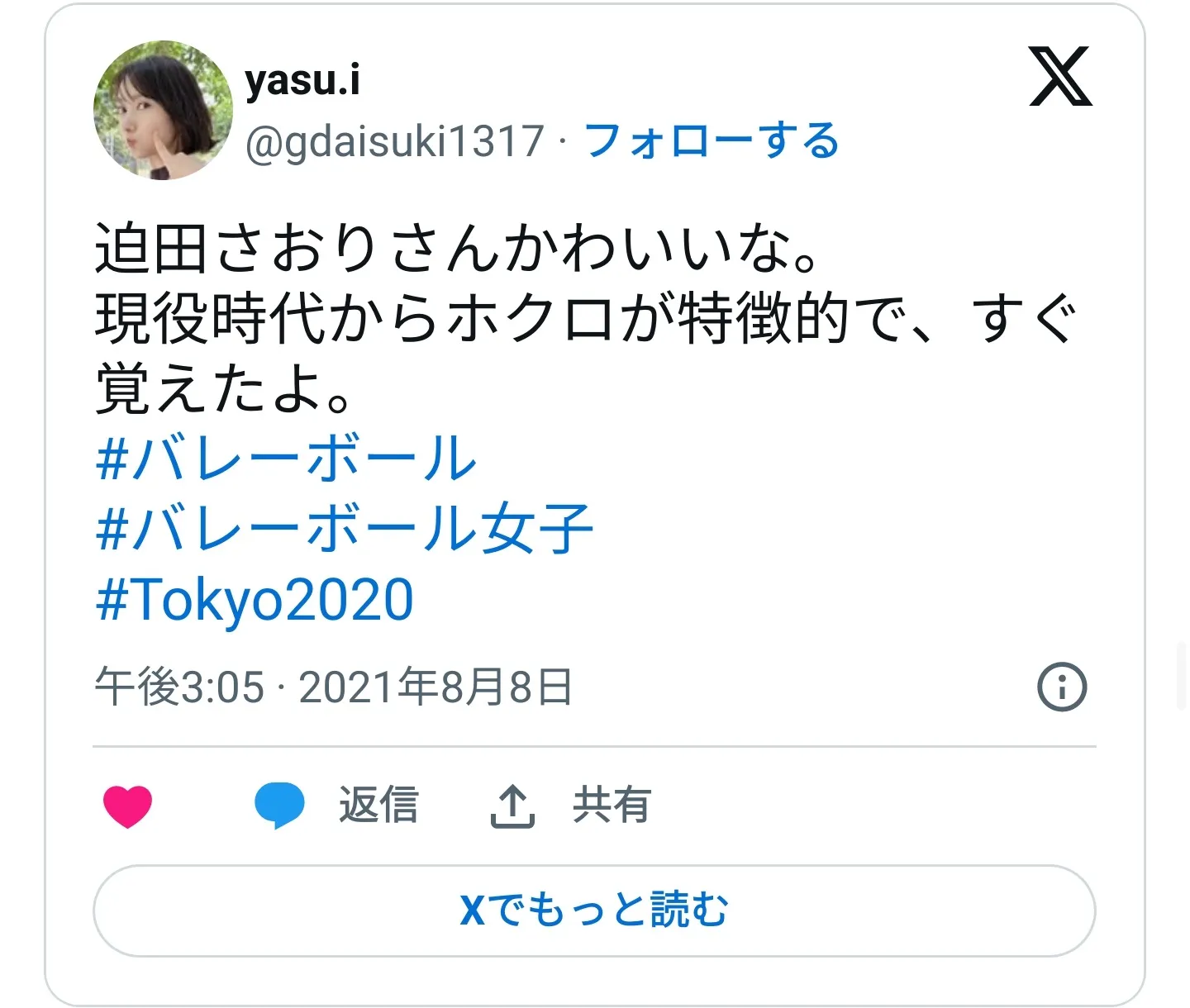Open hashtag #バレーボール女子

[345, 530]
